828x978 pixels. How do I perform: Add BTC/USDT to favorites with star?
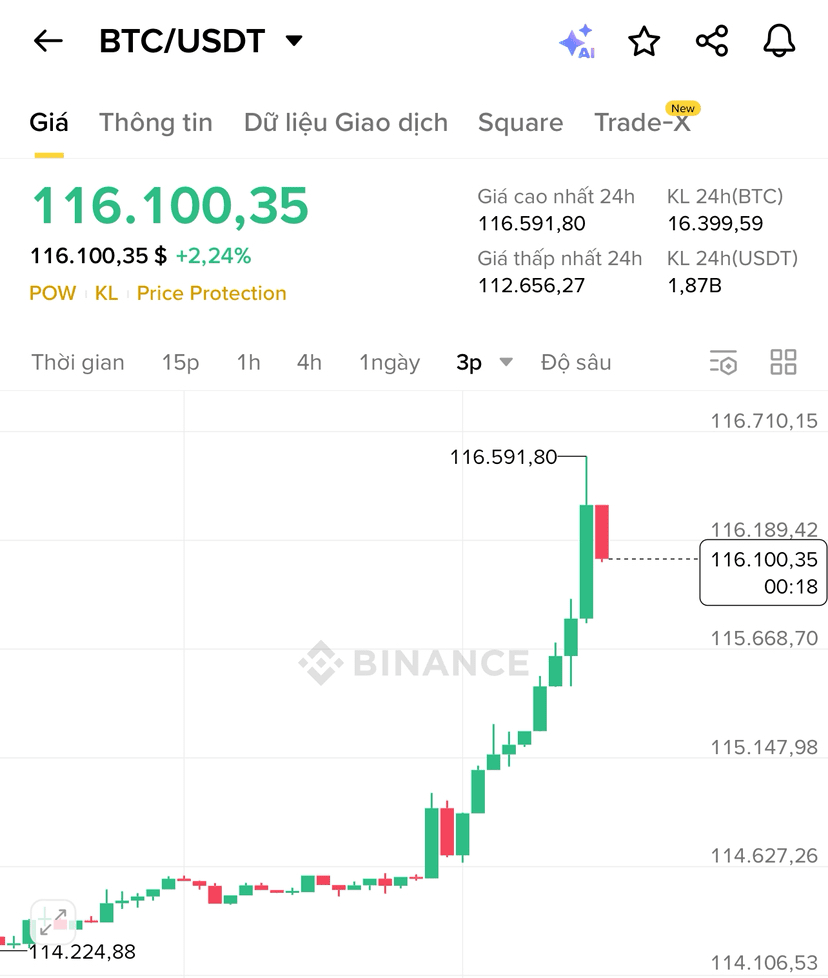click(644, 42)
